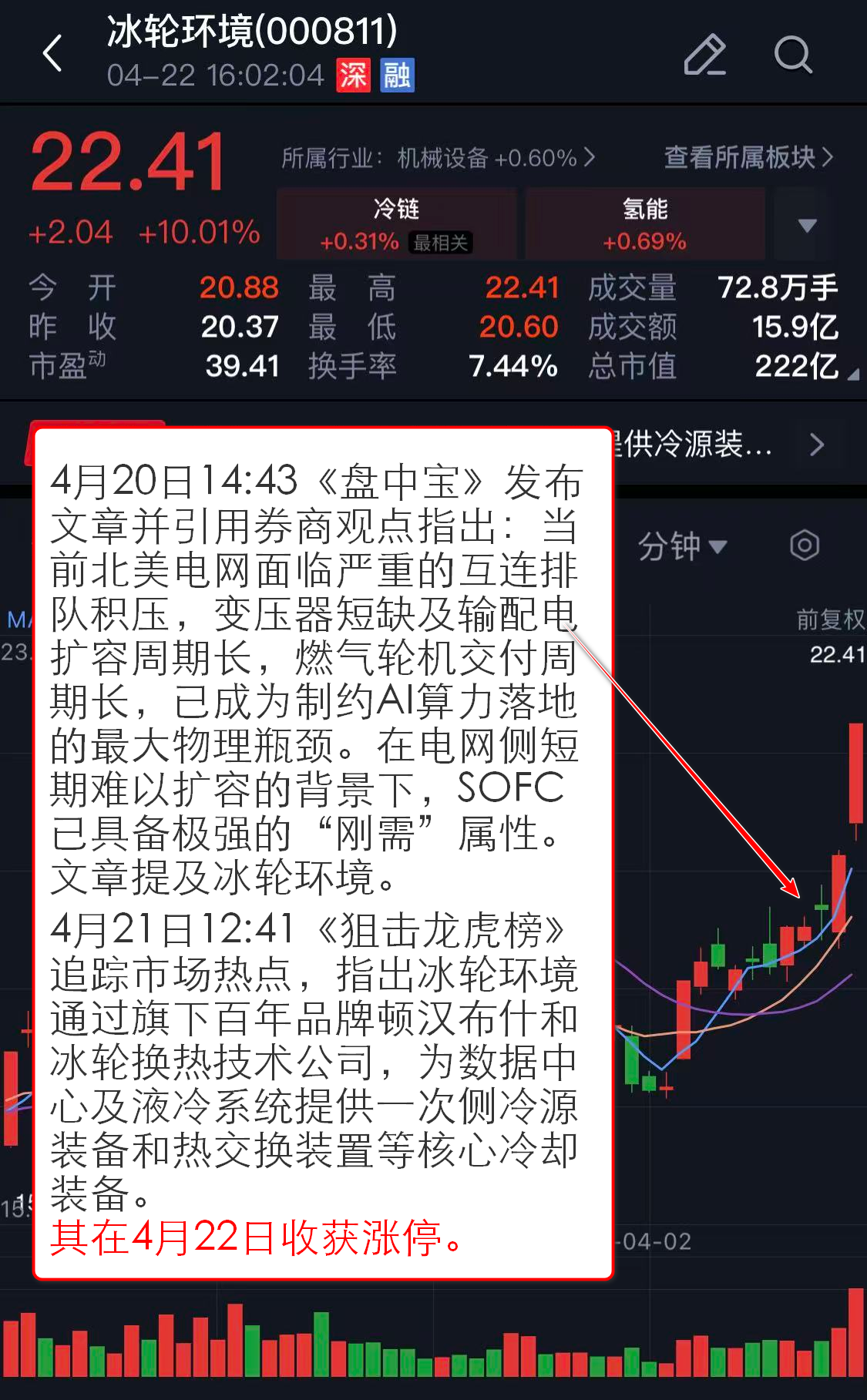Open the 分钟 chart period dropdown
The width and height of the screenshot is (867, 1400).
[681, 546]
